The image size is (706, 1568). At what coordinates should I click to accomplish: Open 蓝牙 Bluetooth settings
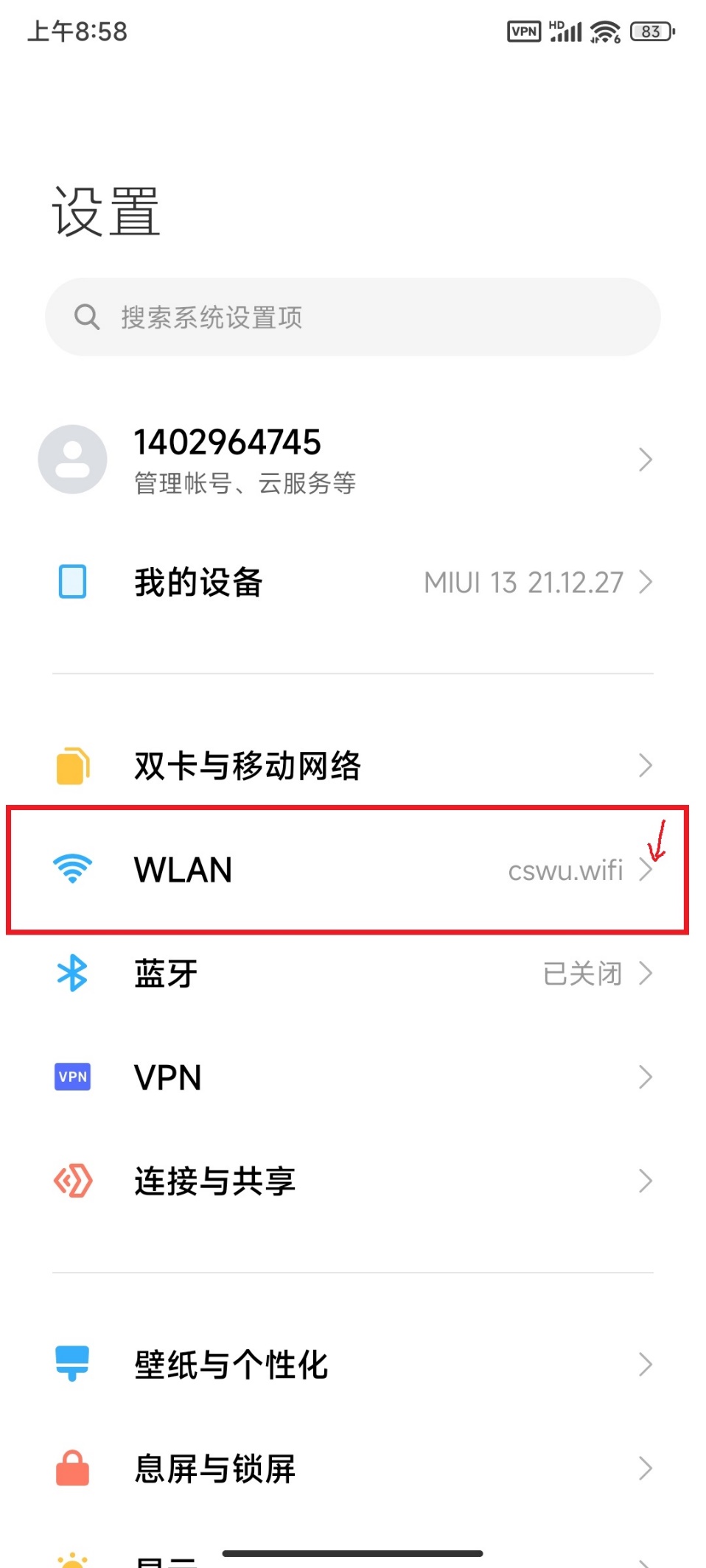[x=346, y=974]
